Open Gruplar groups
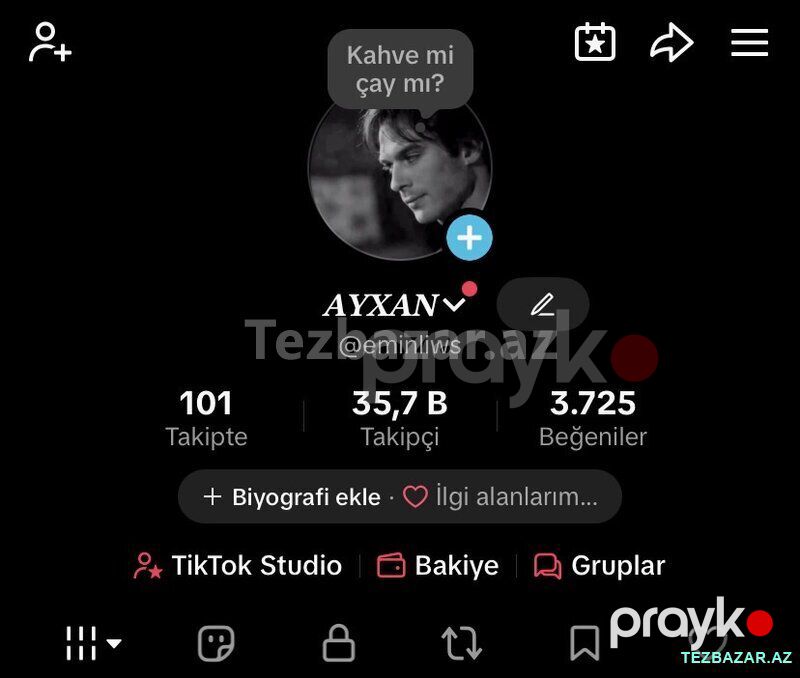Screen dimensions: 800x678 (x=599, y=566)
